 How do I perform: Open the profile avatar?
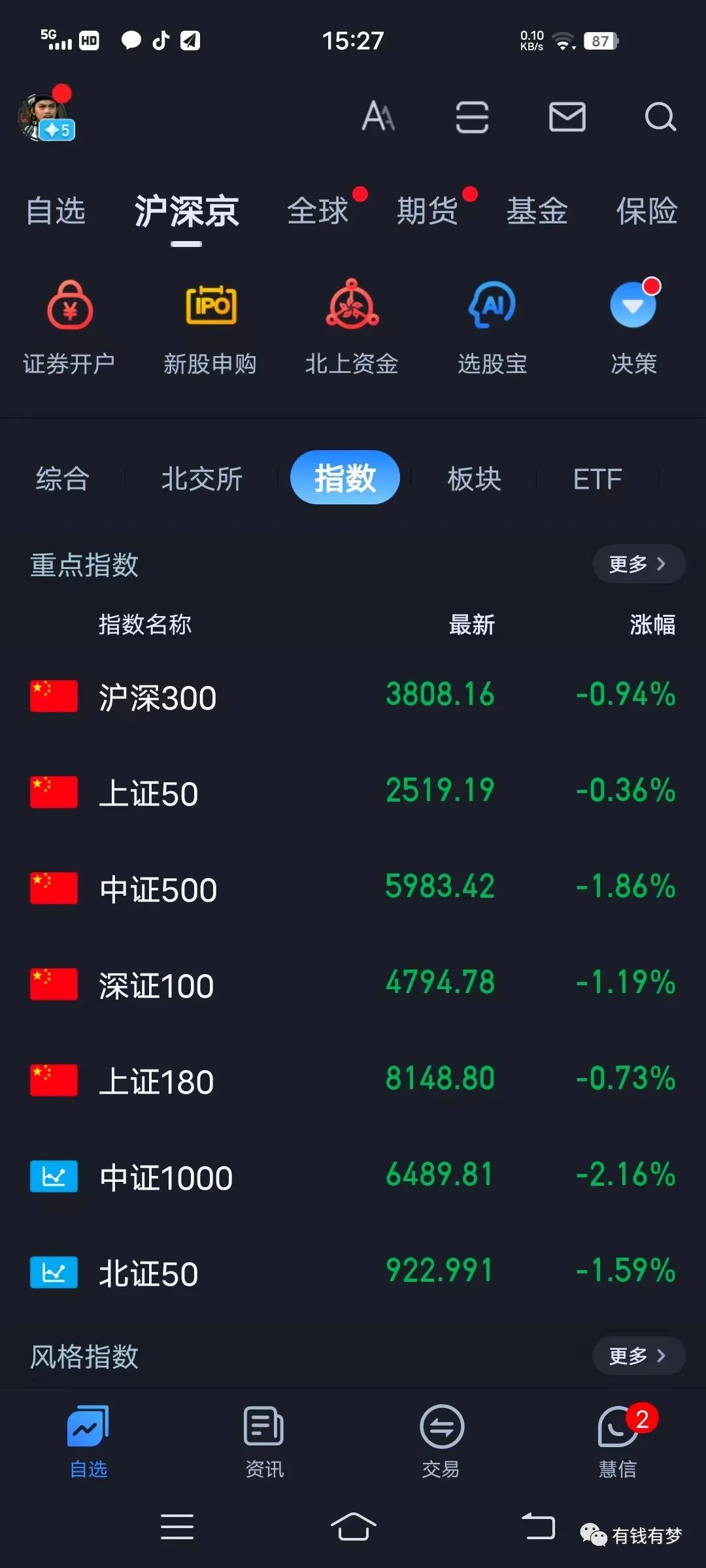coord(46,114)
